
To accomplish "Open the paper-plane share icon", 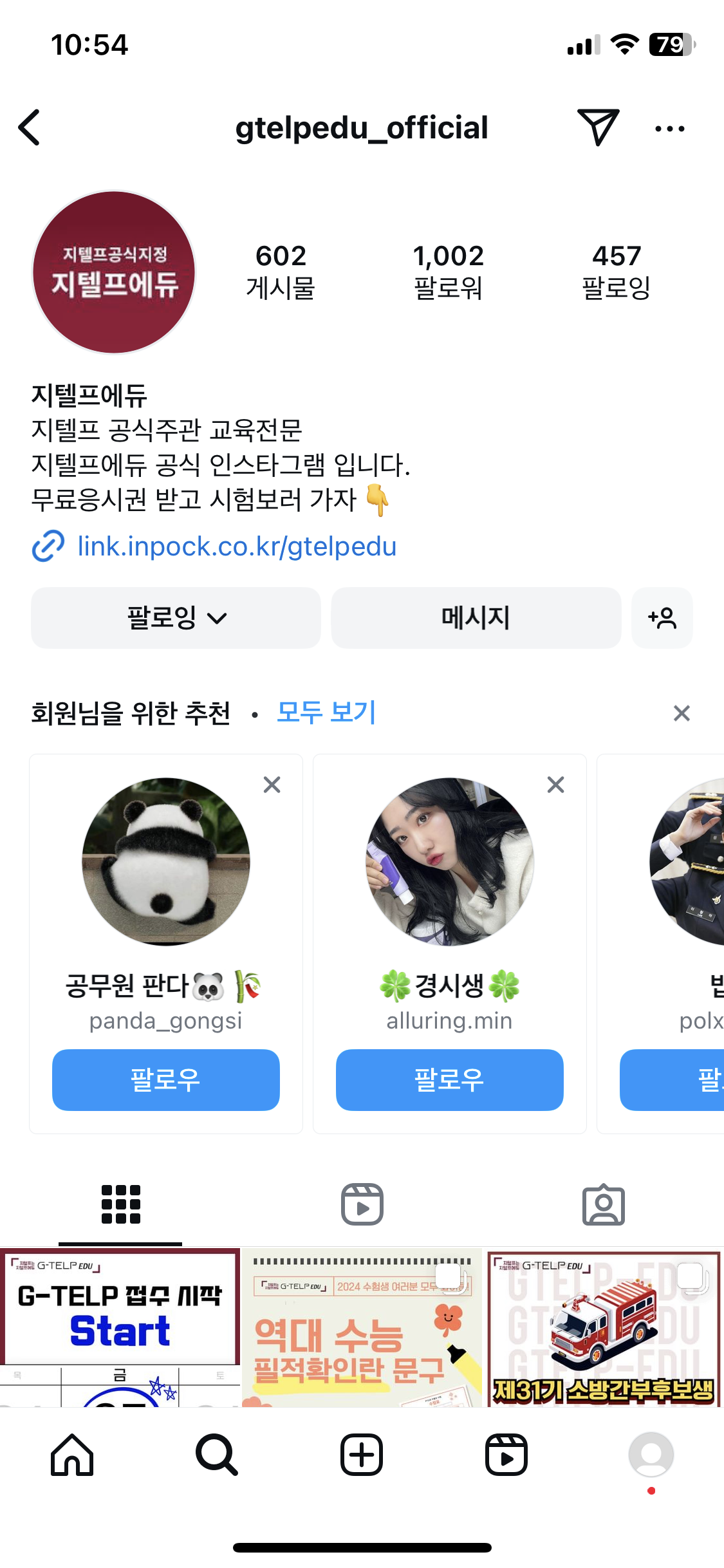I will [x=598, y=127].
